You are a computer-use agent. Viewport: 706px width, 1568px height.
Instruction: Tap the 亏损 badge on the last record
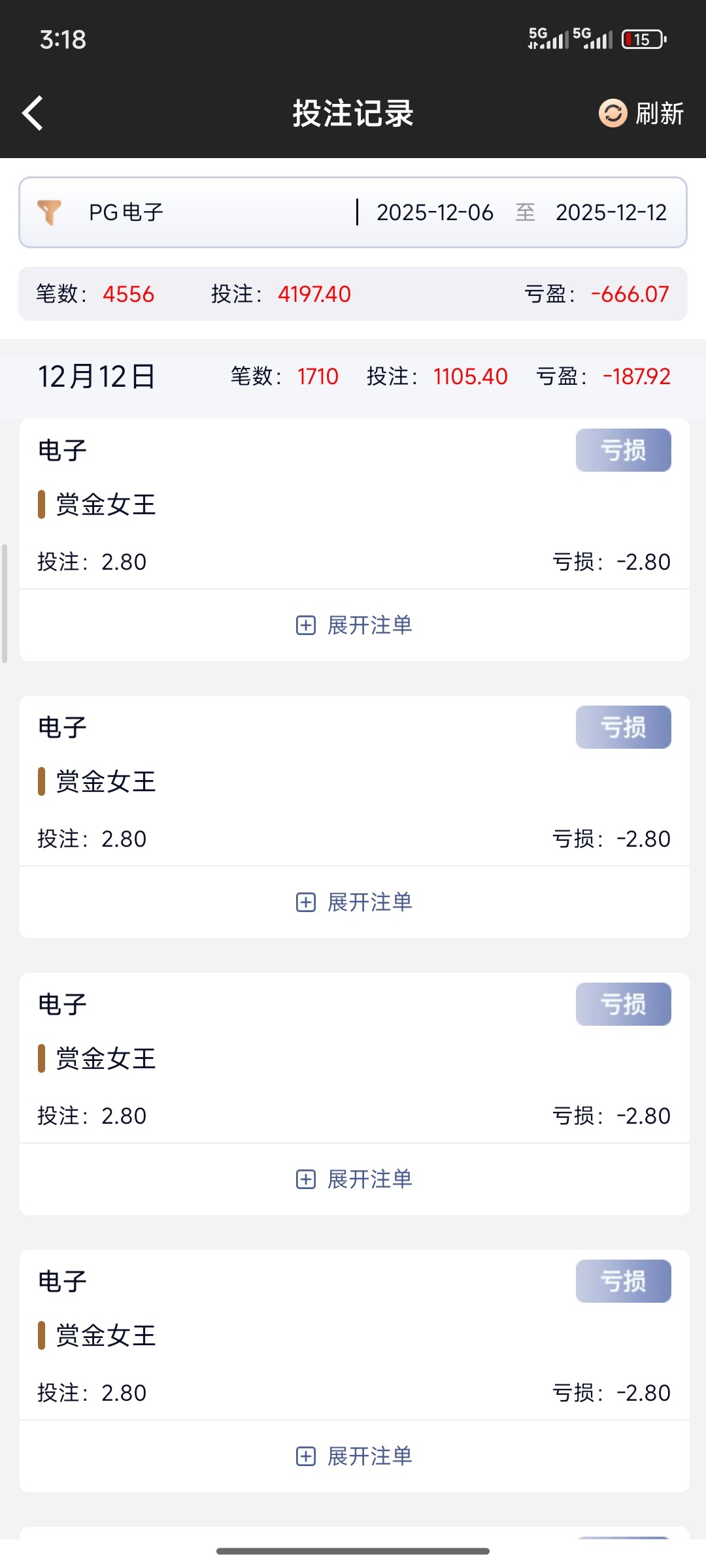pyautogui.click(x=622, y=1281)
